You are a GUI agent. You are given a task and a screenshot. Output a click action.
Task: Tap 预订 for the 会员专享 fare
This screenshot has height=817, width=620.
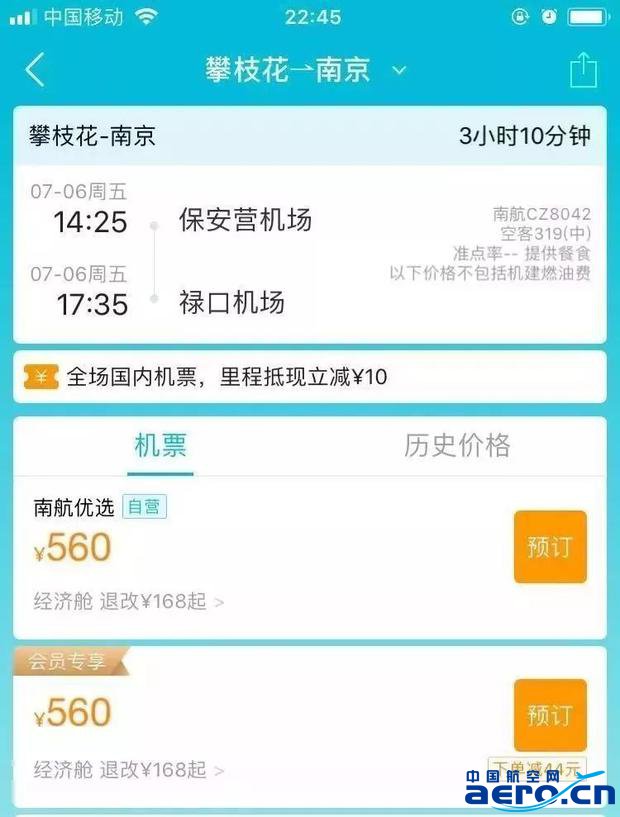(x=550, y=715)
